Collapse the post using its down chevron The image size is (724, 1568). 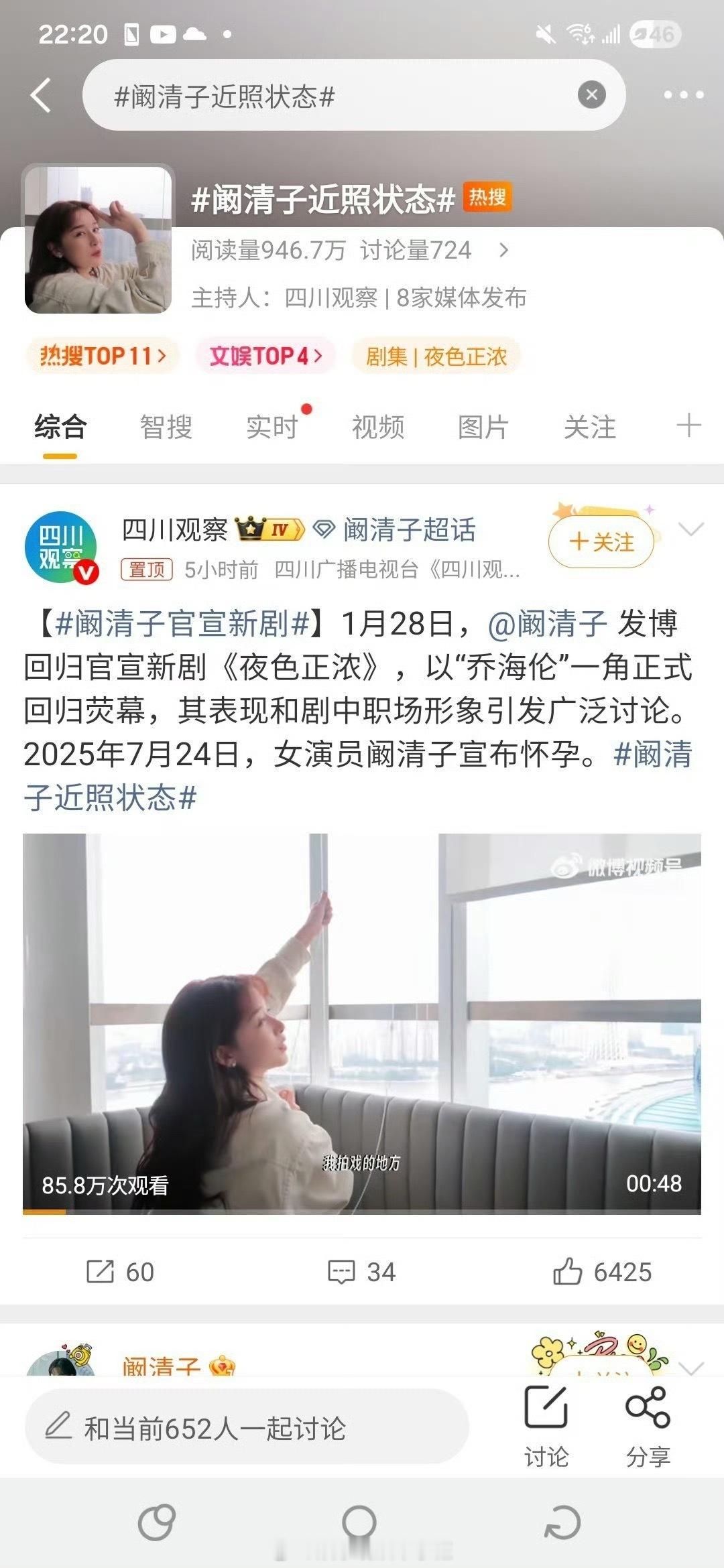[690, 529]
